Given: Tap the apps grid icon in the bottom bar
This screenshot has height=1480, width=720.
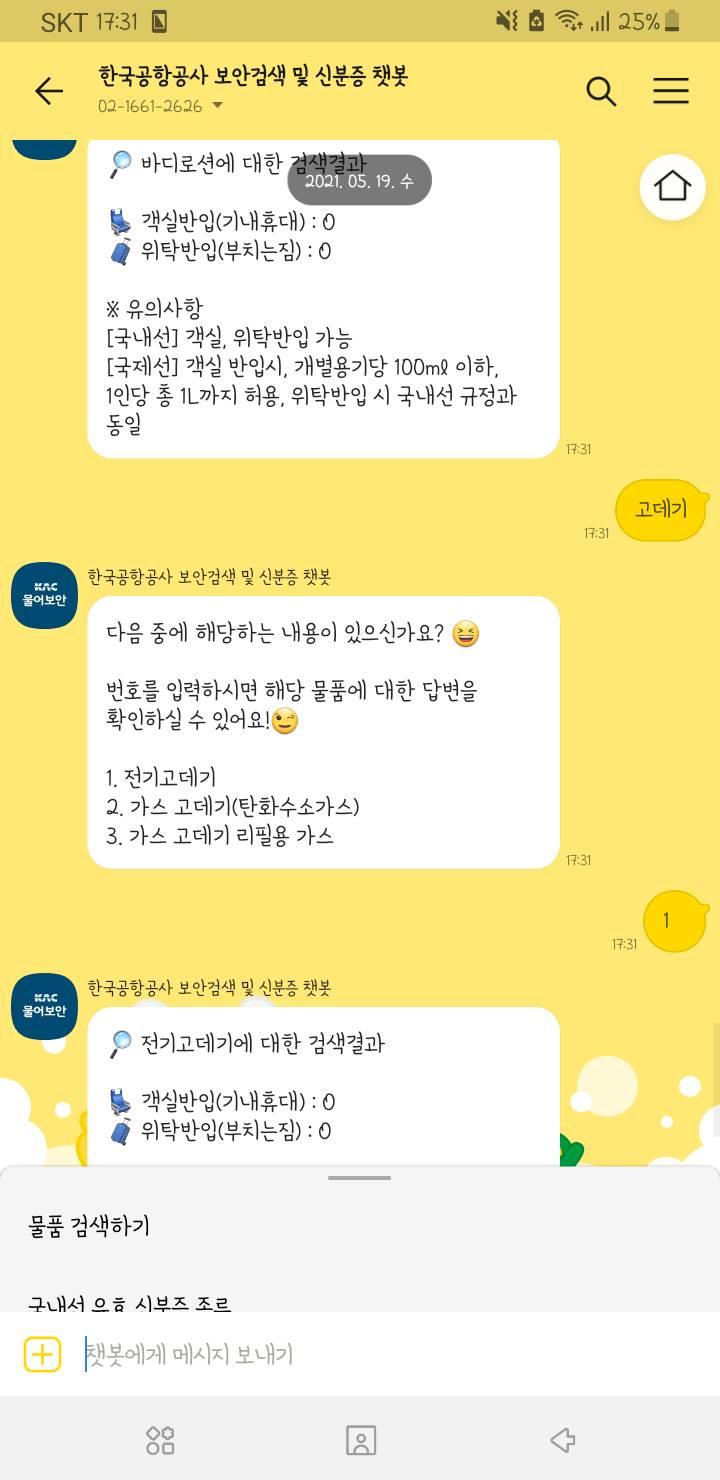Looking at the screenshot, I should coord(158,1440).
